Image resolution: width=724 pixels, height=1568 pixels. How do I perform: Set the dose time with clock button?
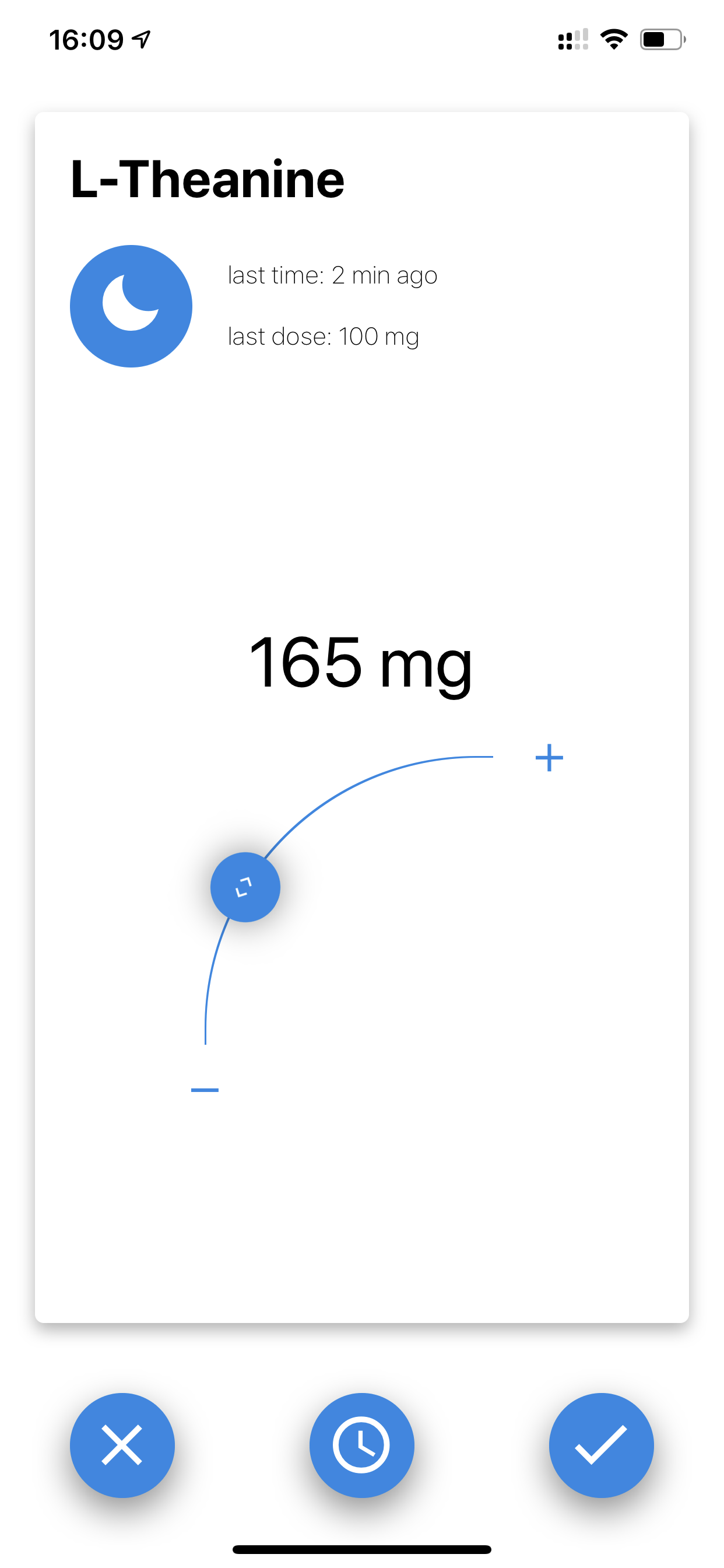click(x=361, y=1444)
